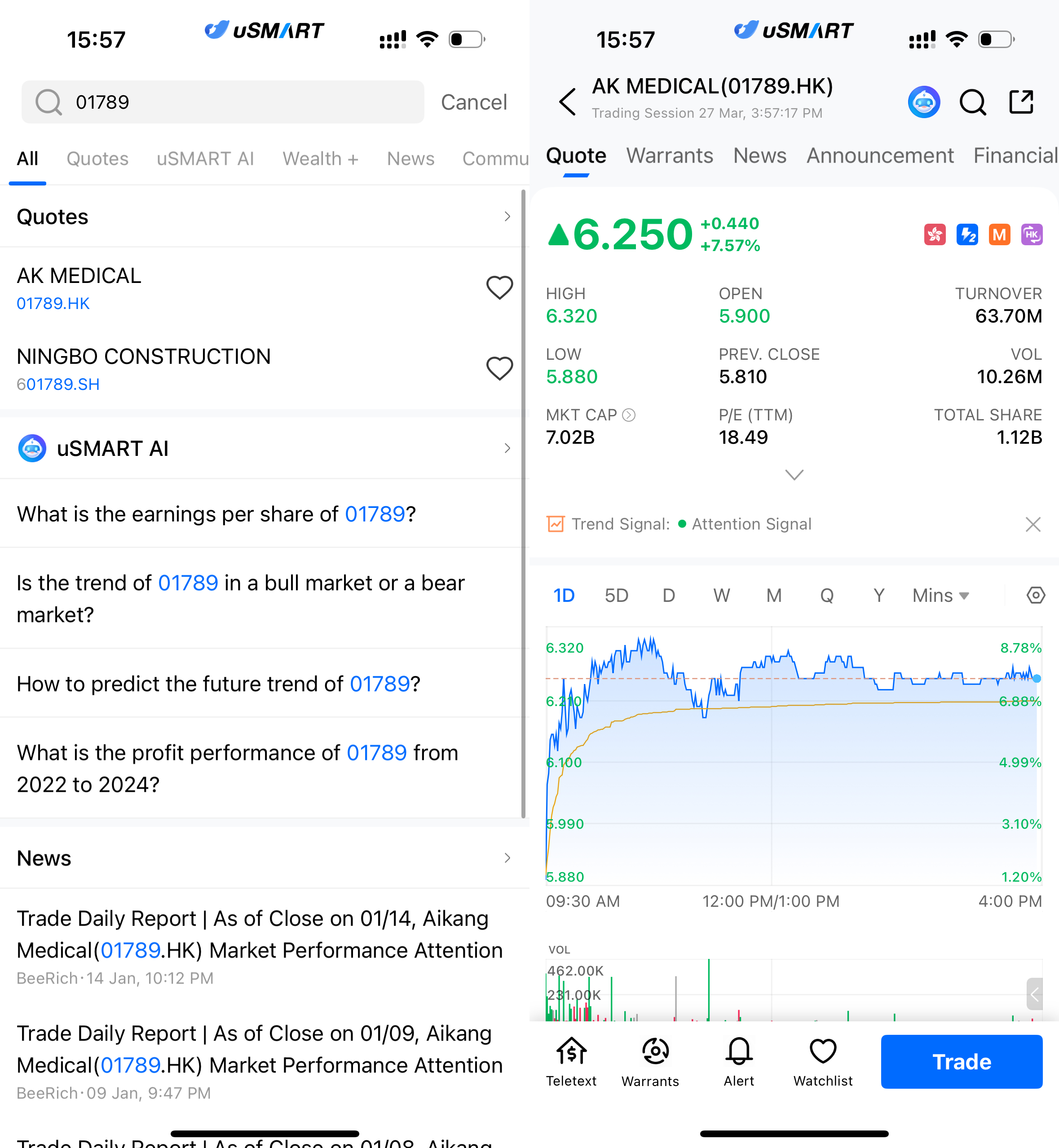Viewport: 1059px width, 1148px height.
Task: Go back from the AK MEDICAL quote page
Action: pos(567,102)
